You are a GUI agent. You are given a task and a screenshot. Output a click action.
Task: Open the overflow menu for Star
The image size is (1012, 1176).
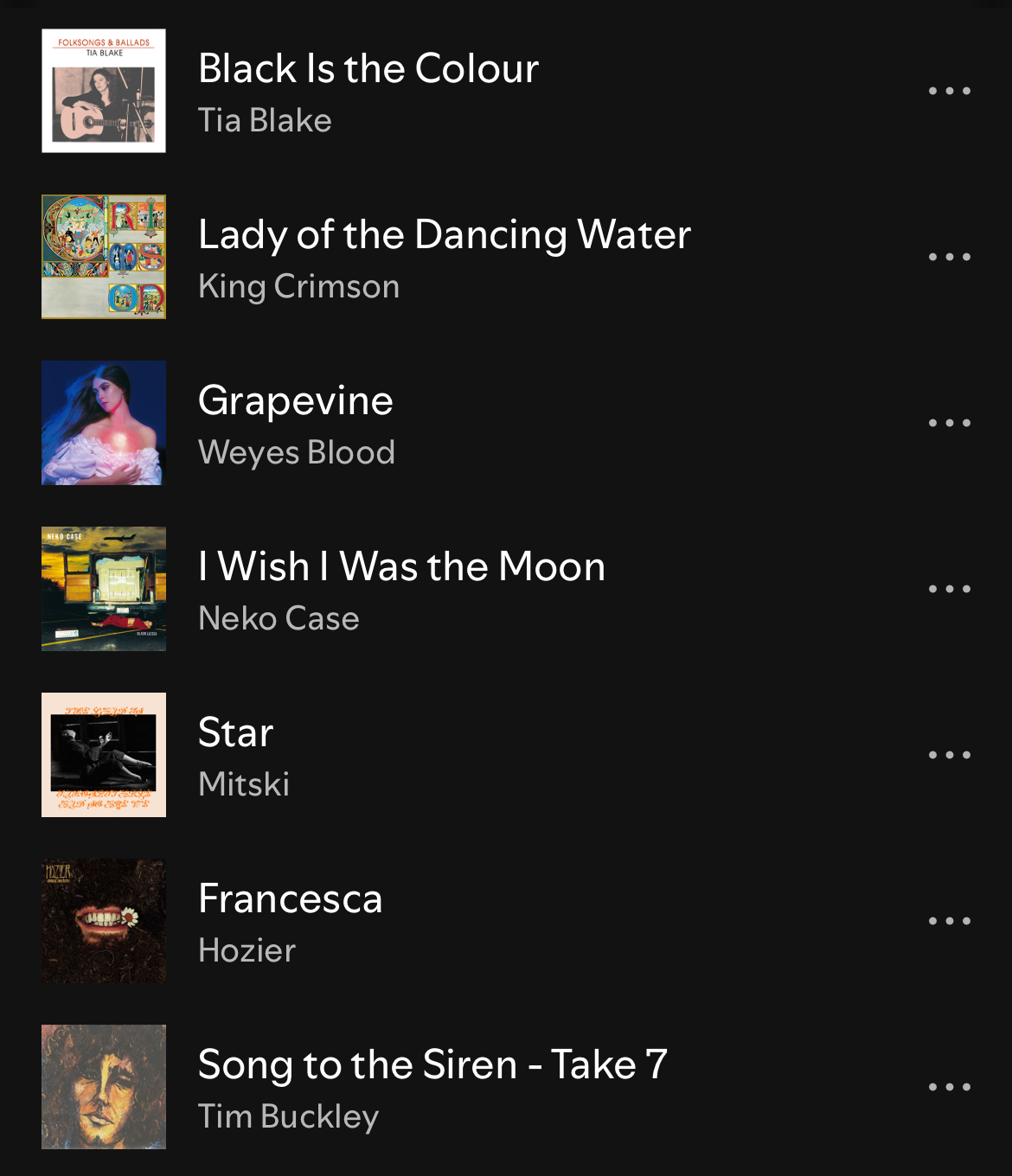pos(949,755)
